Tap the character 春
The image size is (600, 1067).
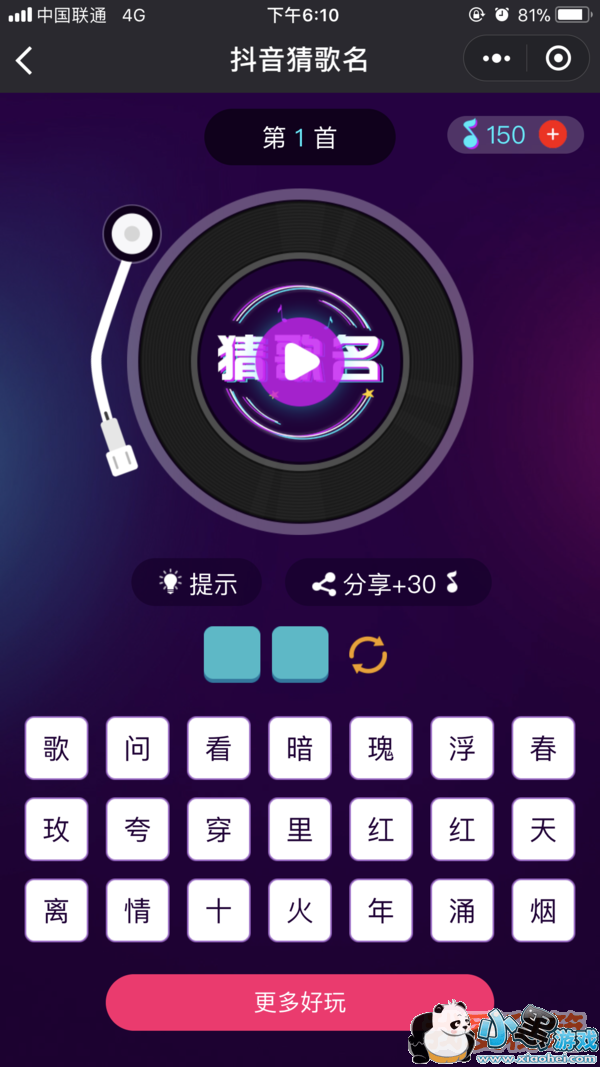543,748
